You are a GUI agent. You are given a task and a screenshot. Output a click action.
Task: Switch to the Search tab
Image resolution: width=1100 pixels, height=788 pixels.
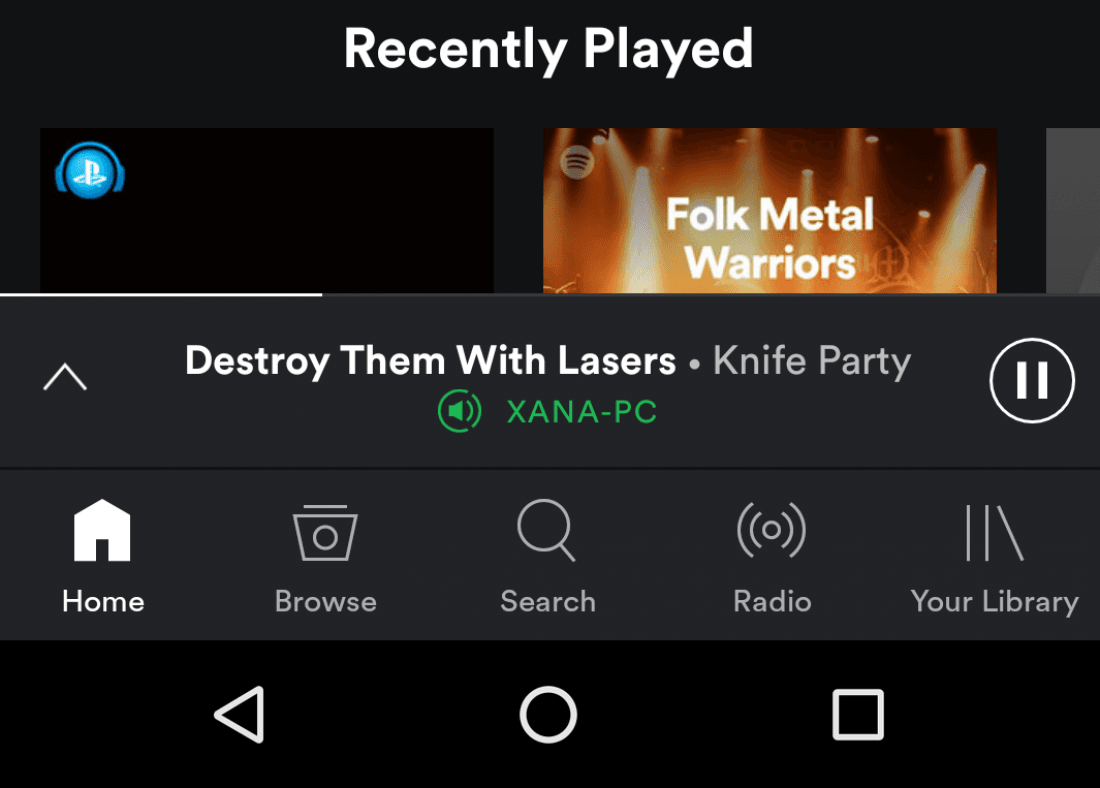(547, 558)
